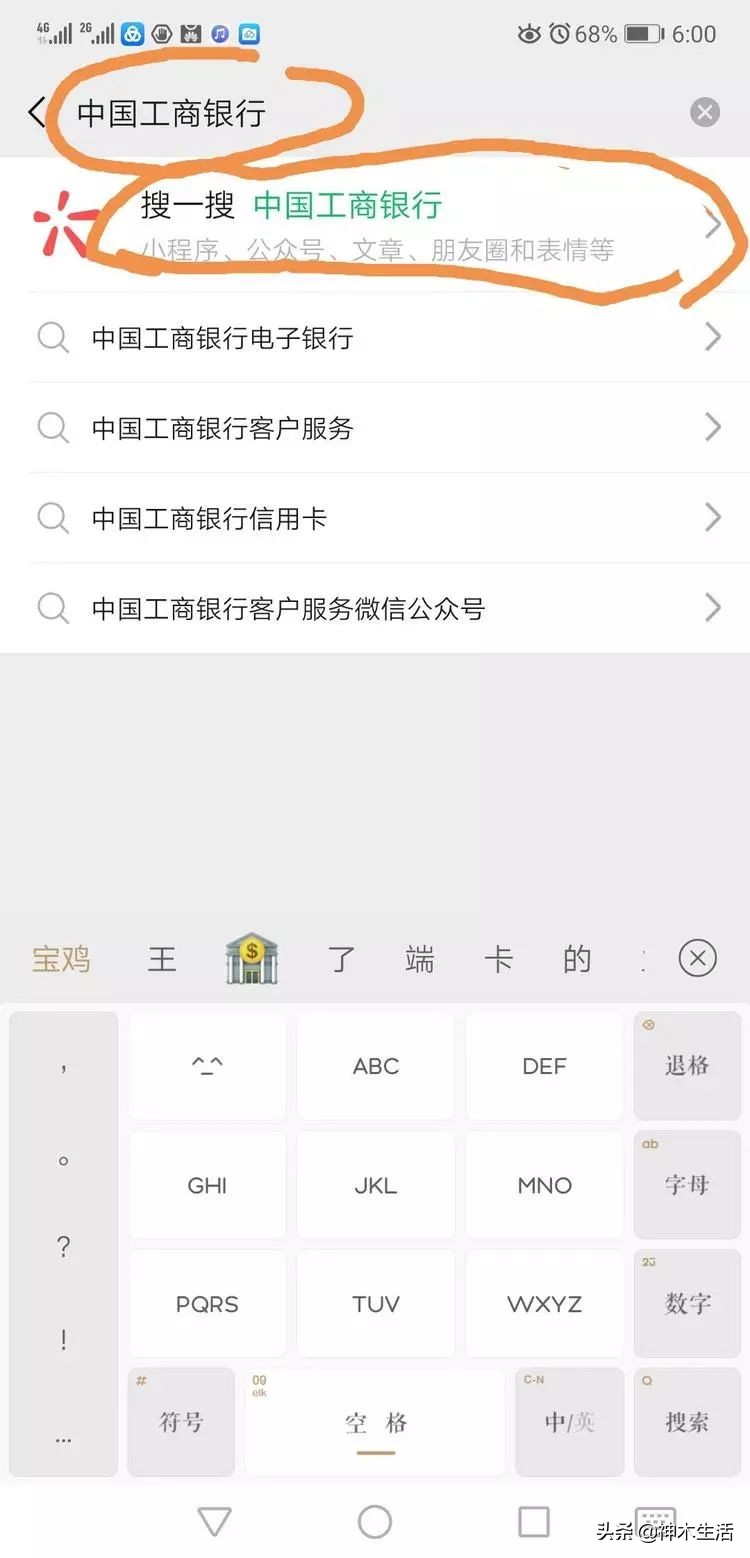
Task: Dismiss candidate words with the X button
Action: click(696, 958)
